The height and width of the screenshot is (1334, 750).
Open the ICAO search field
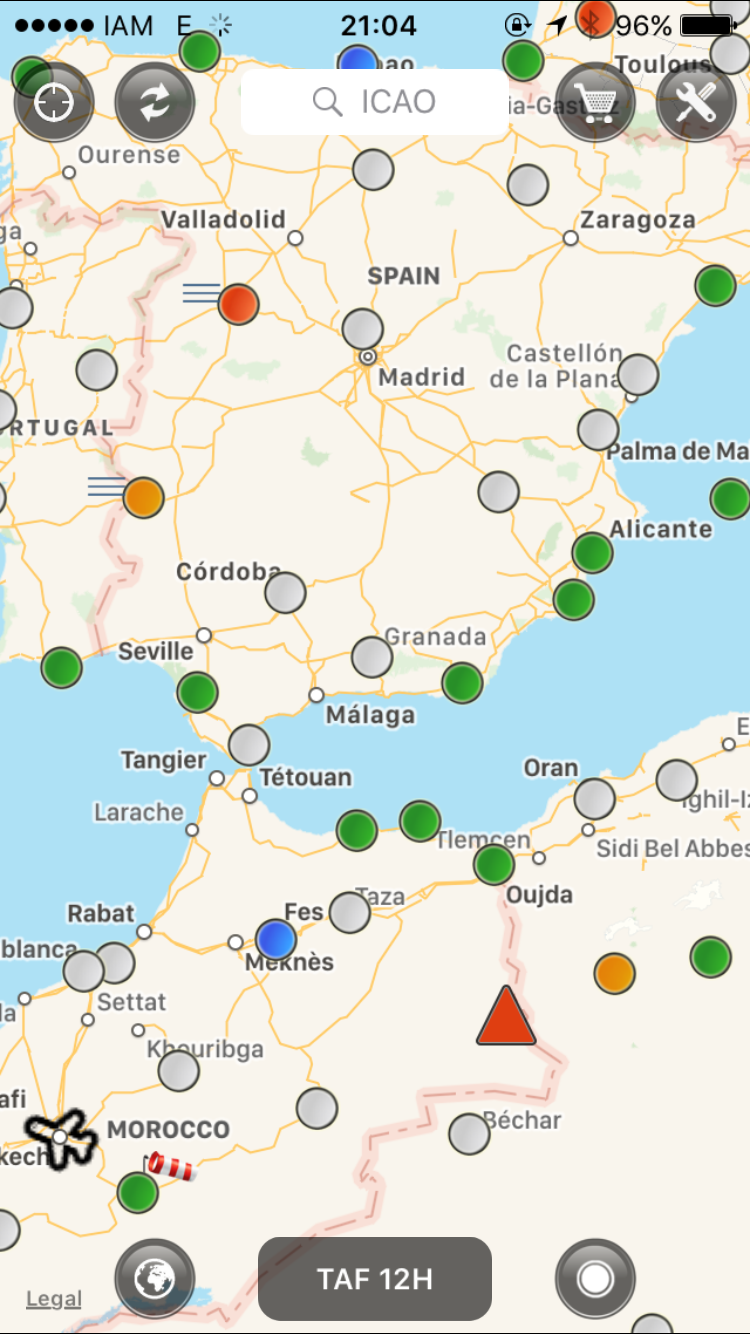tap(375, 102)
